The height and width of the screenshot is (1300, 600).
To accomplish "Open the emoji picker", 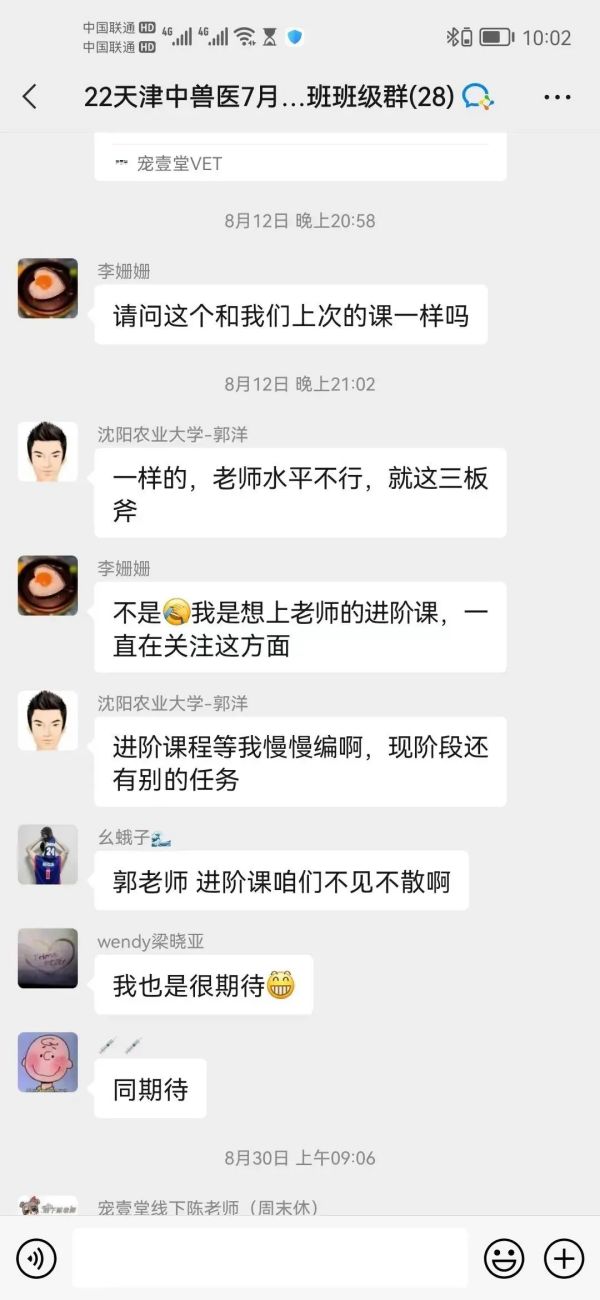I will (x=504, y=1257).
